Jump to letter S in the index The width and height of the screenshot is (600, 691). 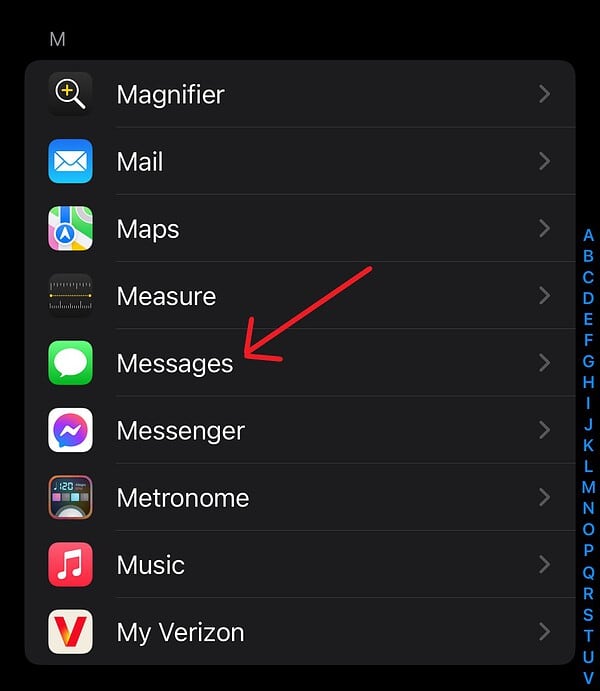(x=589, y=614)
